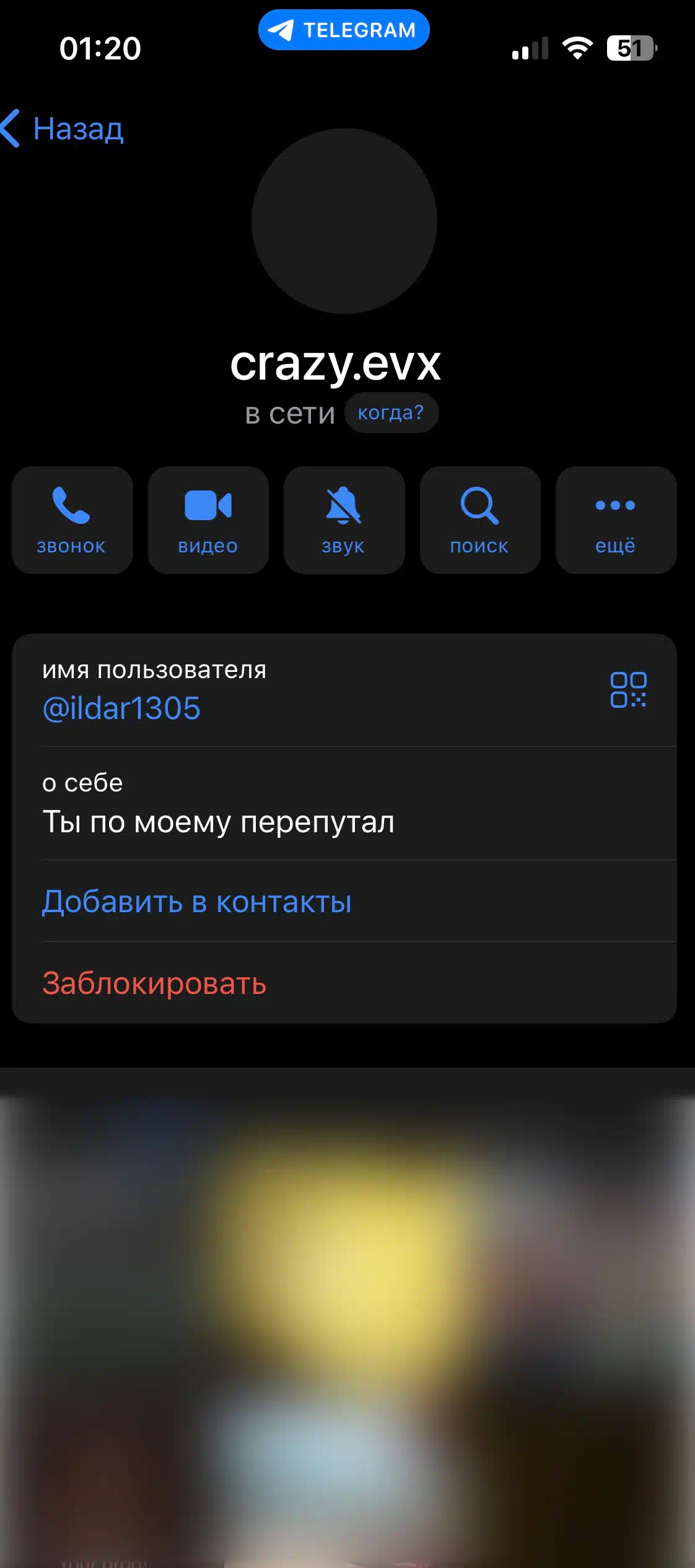
Task: Start a voice call with звонок
Action: [72, 520]
